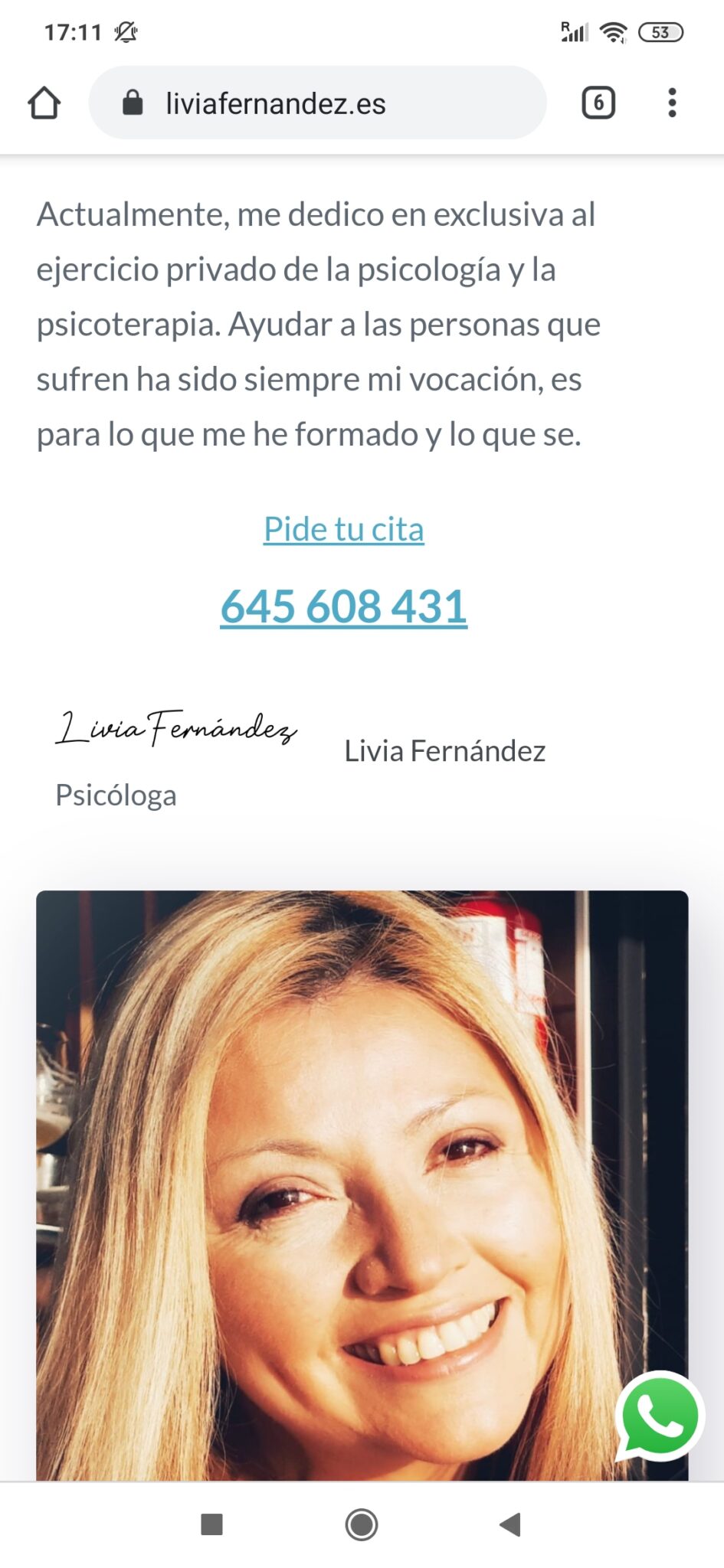Image resolution: width=724 pixels, height=1568 pixels.
Task: Open recent apps with the square button
Action: [211, 1524]
